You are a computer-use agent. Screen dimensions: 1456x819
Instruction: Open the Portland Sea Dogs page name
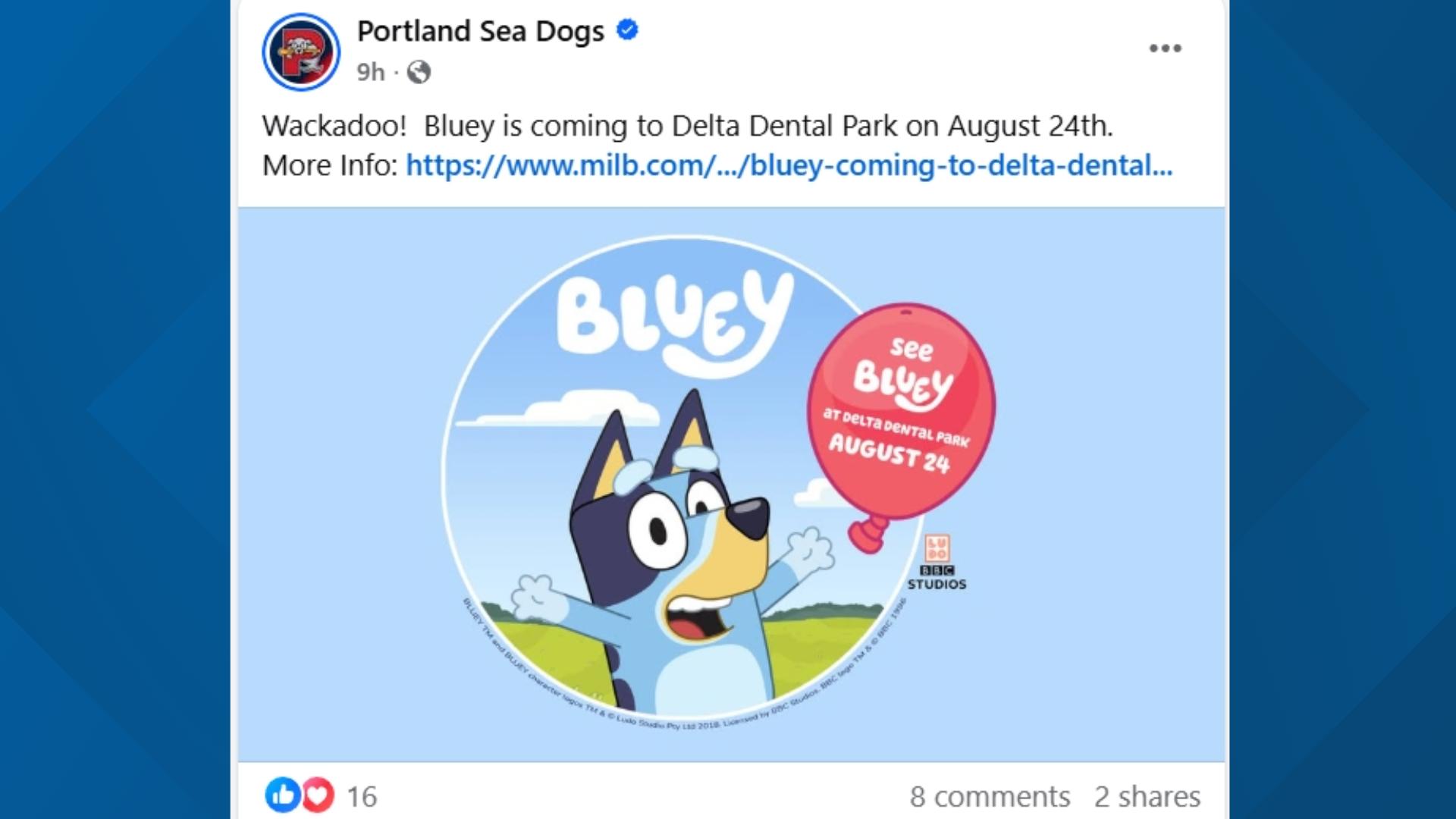click(x=480, y=32)
